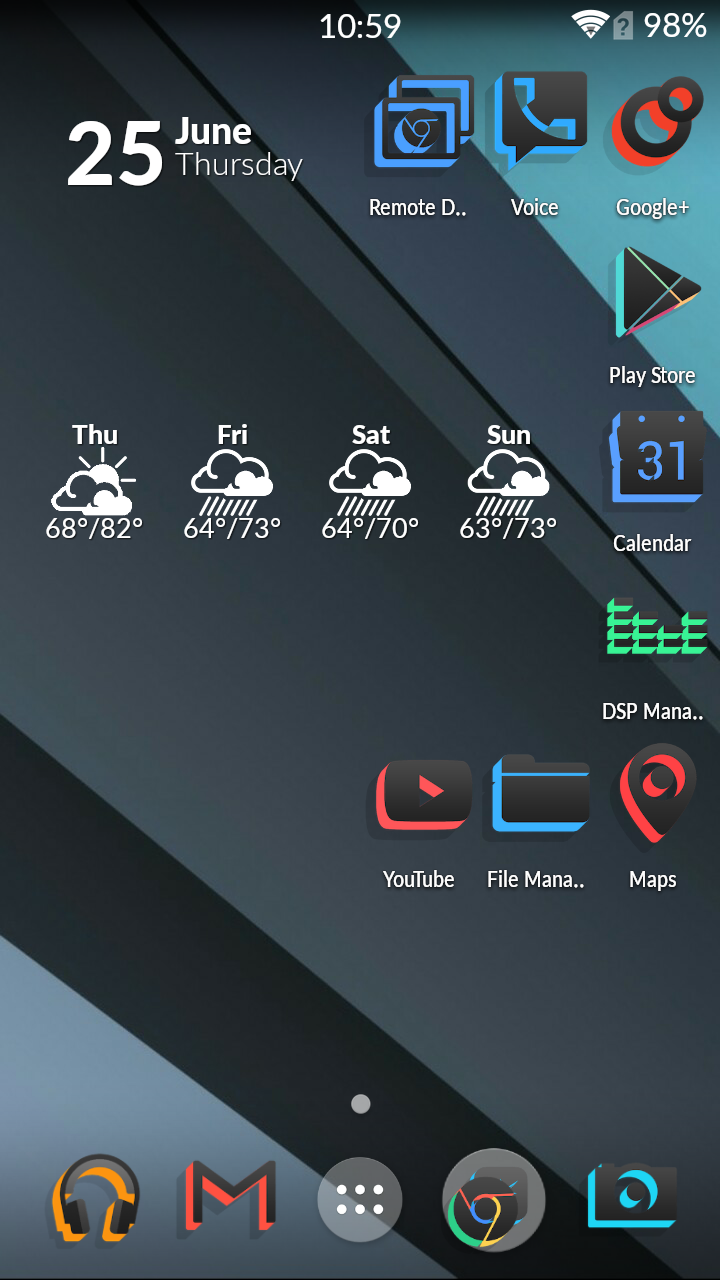Launch Chrome browser from the dock
Screen dimensions: 720x1280
[493, 1200]
